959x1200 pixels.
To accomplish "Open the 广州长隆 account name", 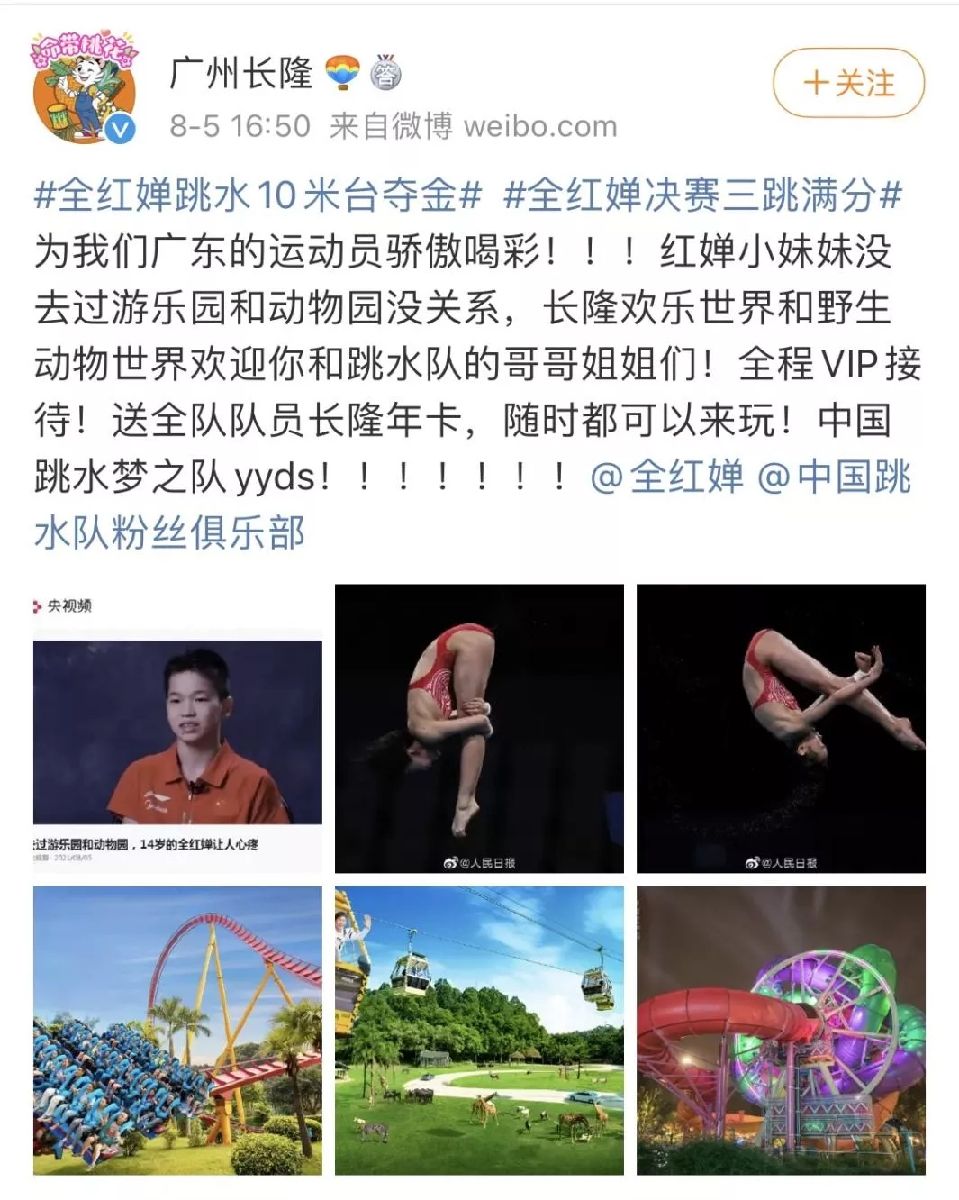I will click(x=241, y=74).
